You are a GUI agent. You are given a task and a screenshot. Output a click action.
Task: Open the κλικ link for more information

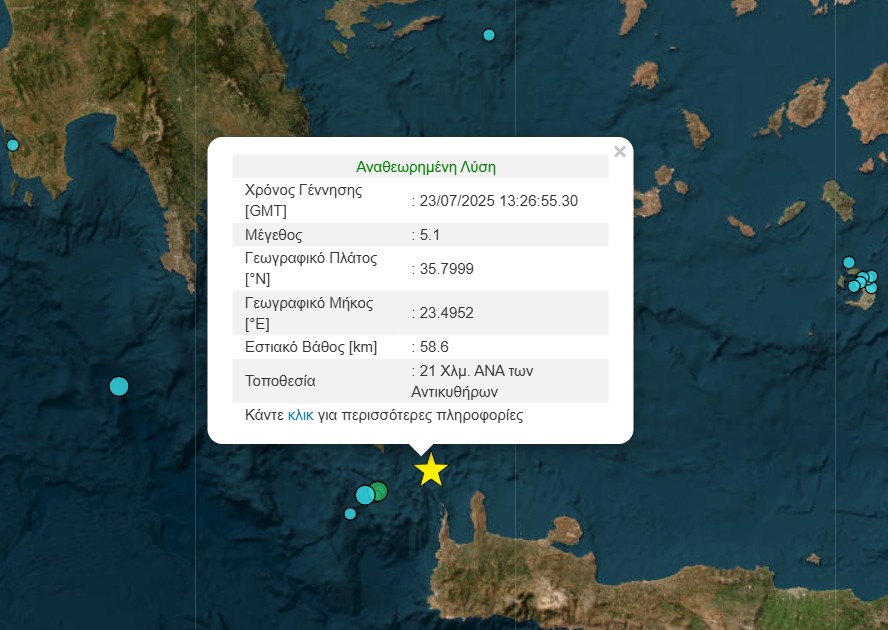coord(300,414)
